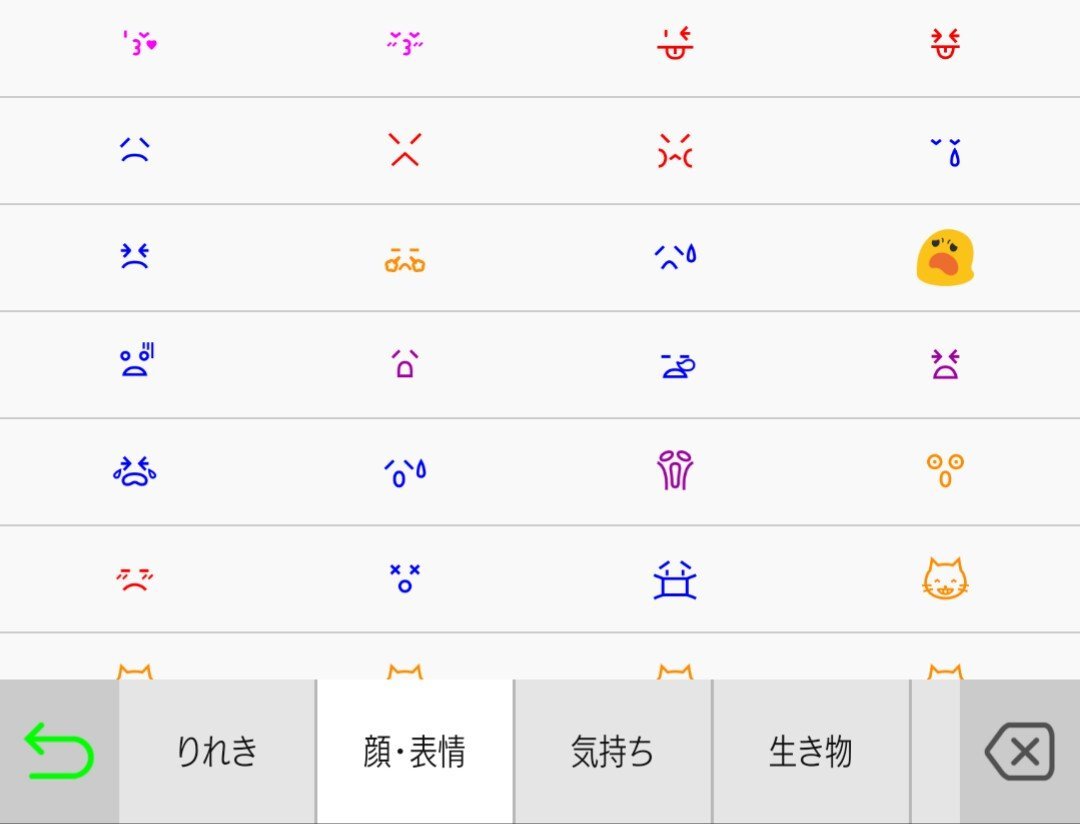This screenshot has width=1080, height=824.
Task: Insert the blue grimacing square-mouth face emoji
Action: (675, 579)
